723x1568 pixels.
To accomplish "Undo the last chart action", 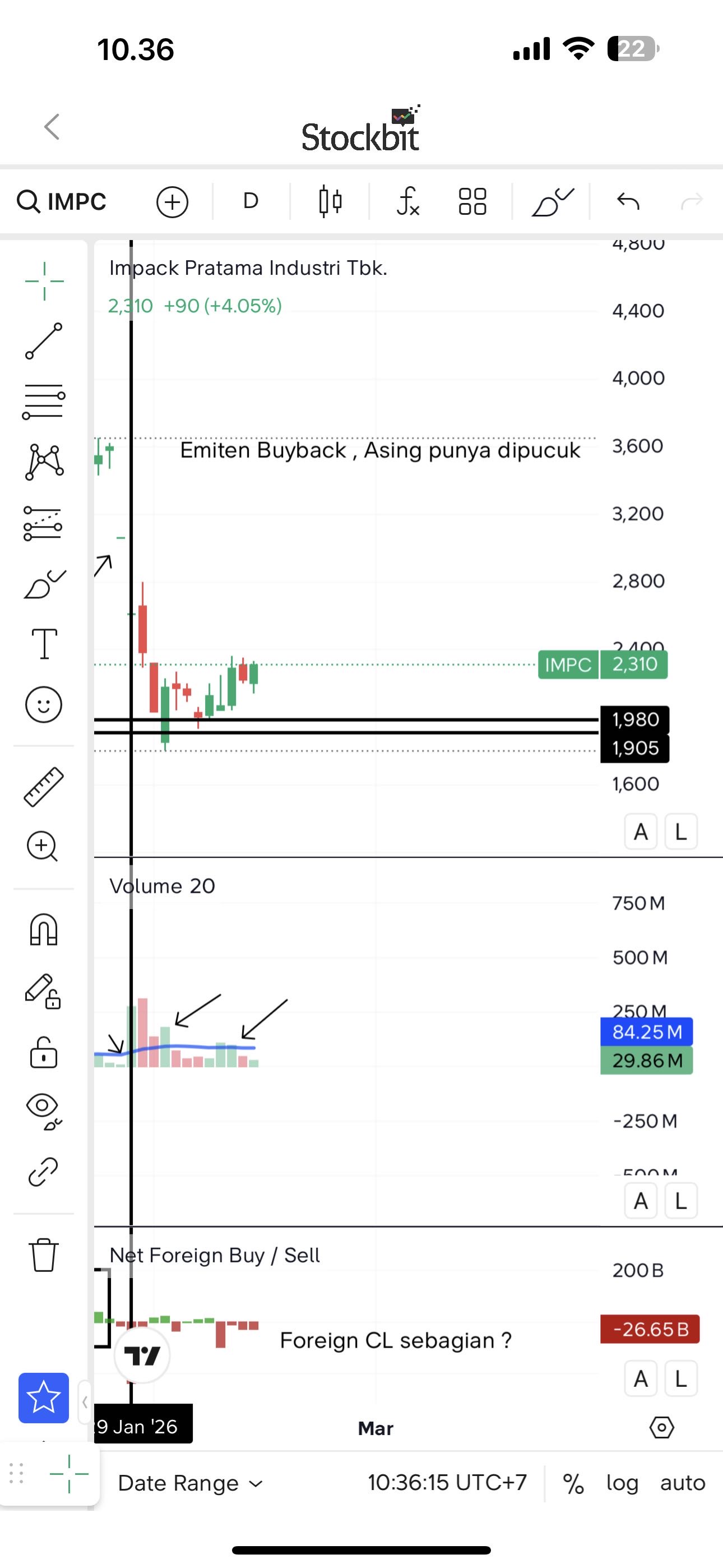I will coord(628,201).
